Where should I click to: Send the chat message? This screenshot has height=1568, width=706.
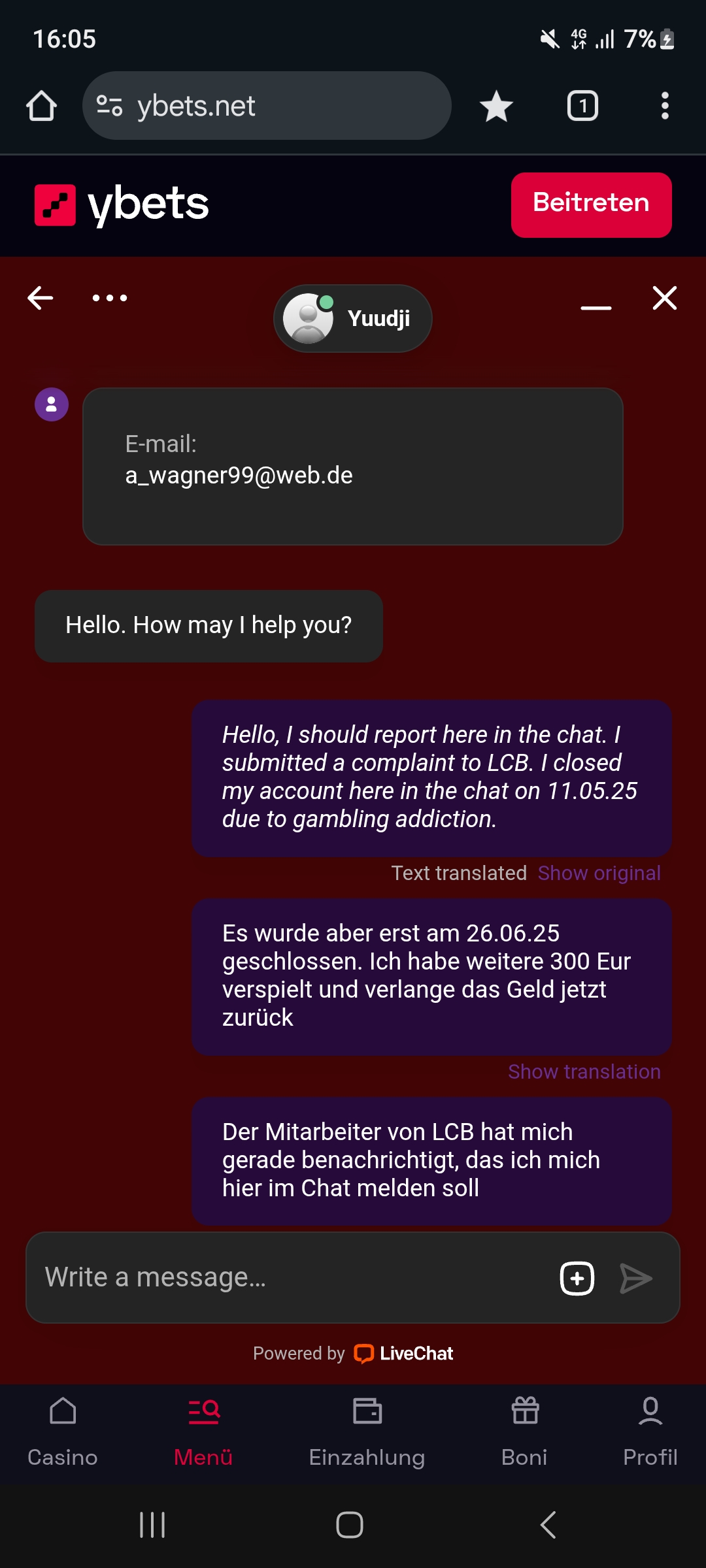(635, 1278)
